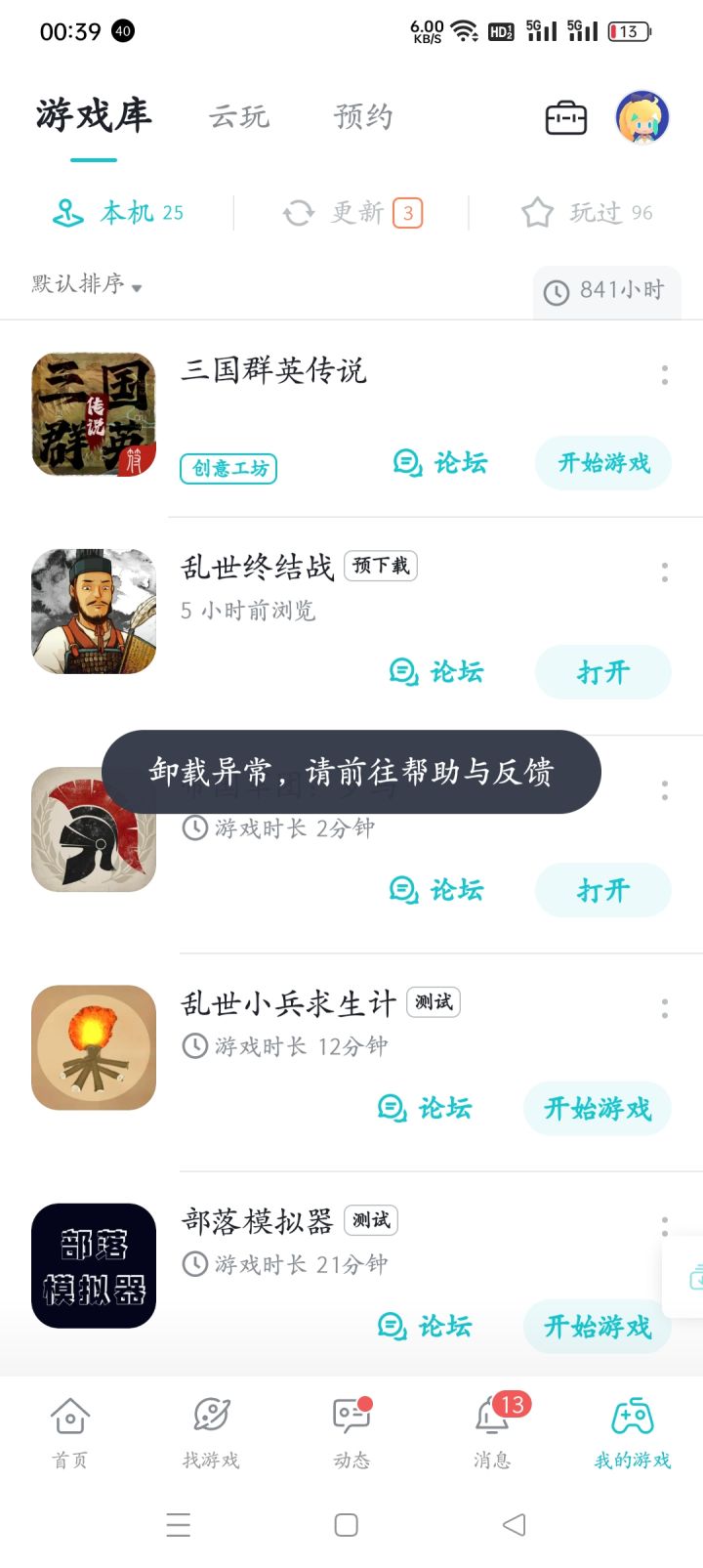The image size is (703, 1568).
Task: Start playing 三国群英传说
Action: click(x=603, y=463)
